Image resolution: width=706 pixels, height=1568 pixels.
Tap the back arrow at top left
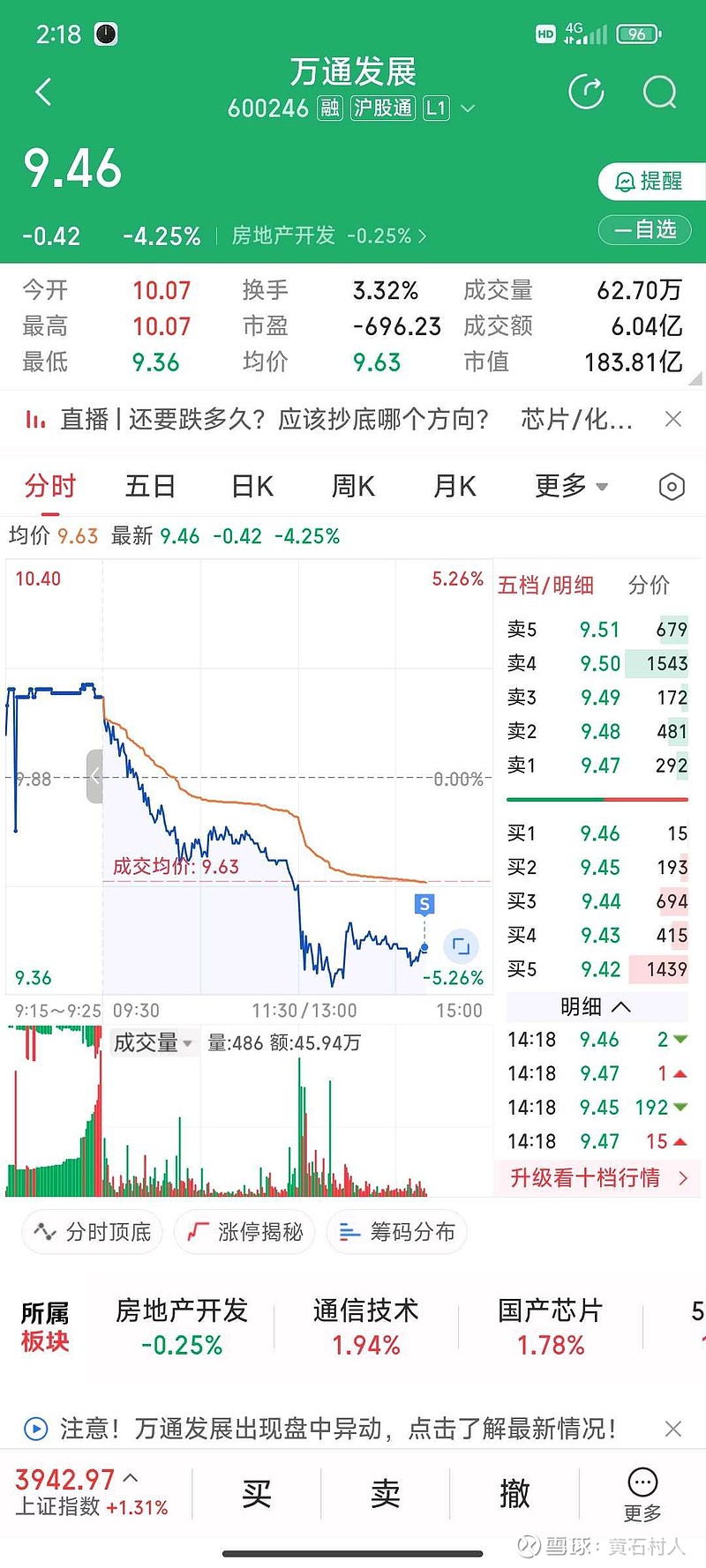[x=42, y=93]
